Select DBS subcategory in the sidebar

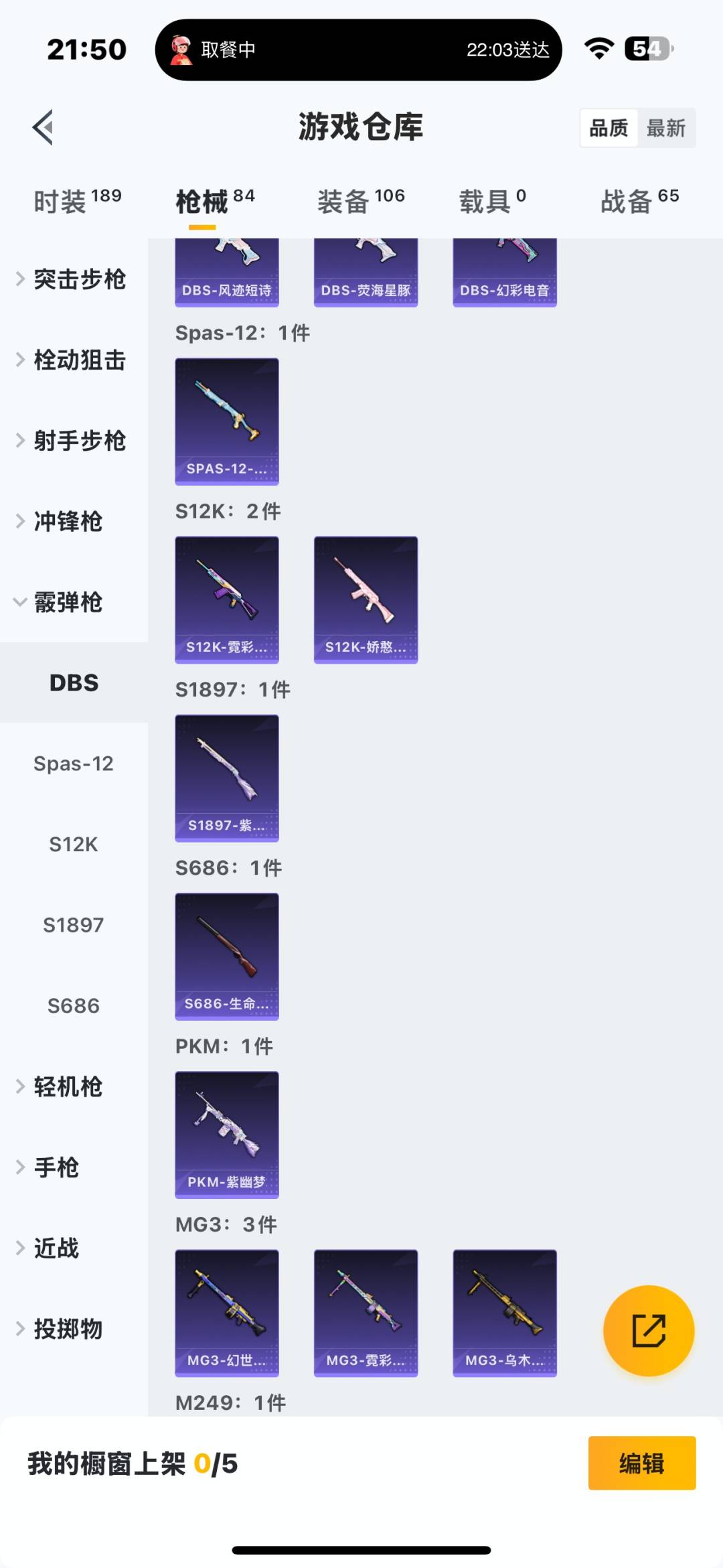coord(74,683)
